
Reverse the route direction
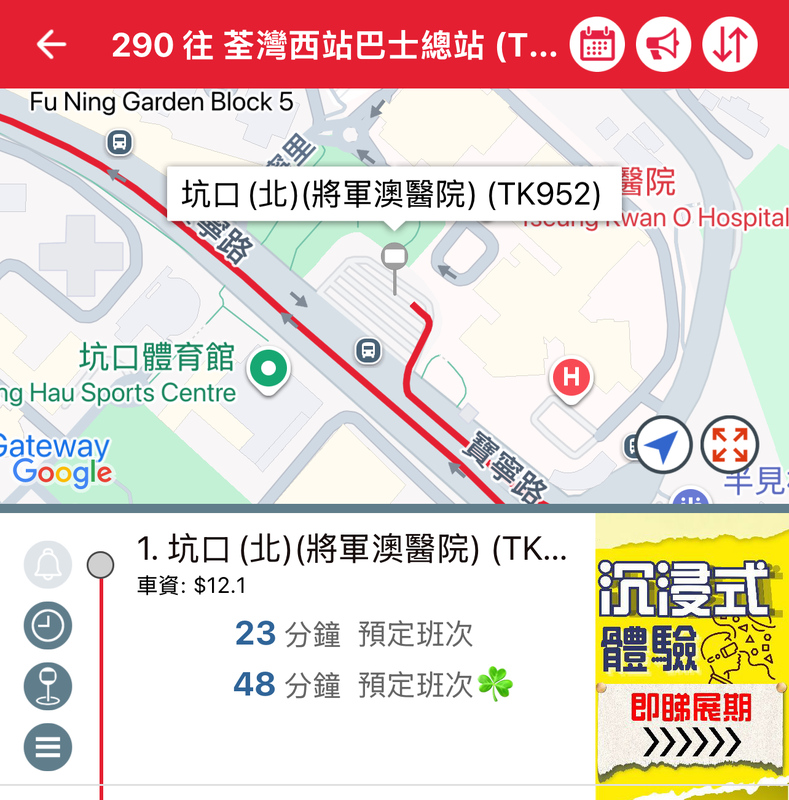tap(730, 45)
